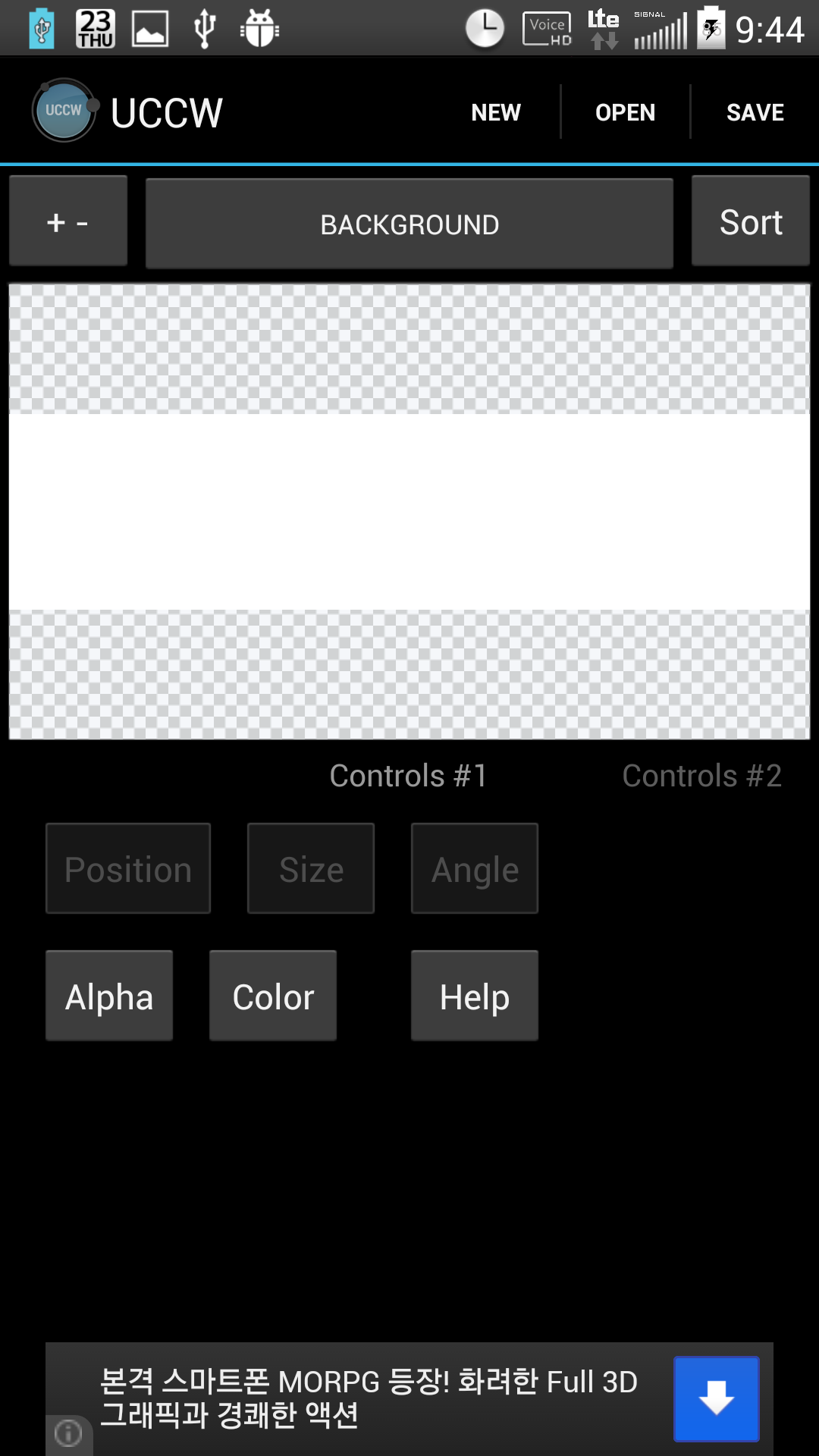
Task: Tap the UCCW app icon
Action: click(x=64, y=111)
